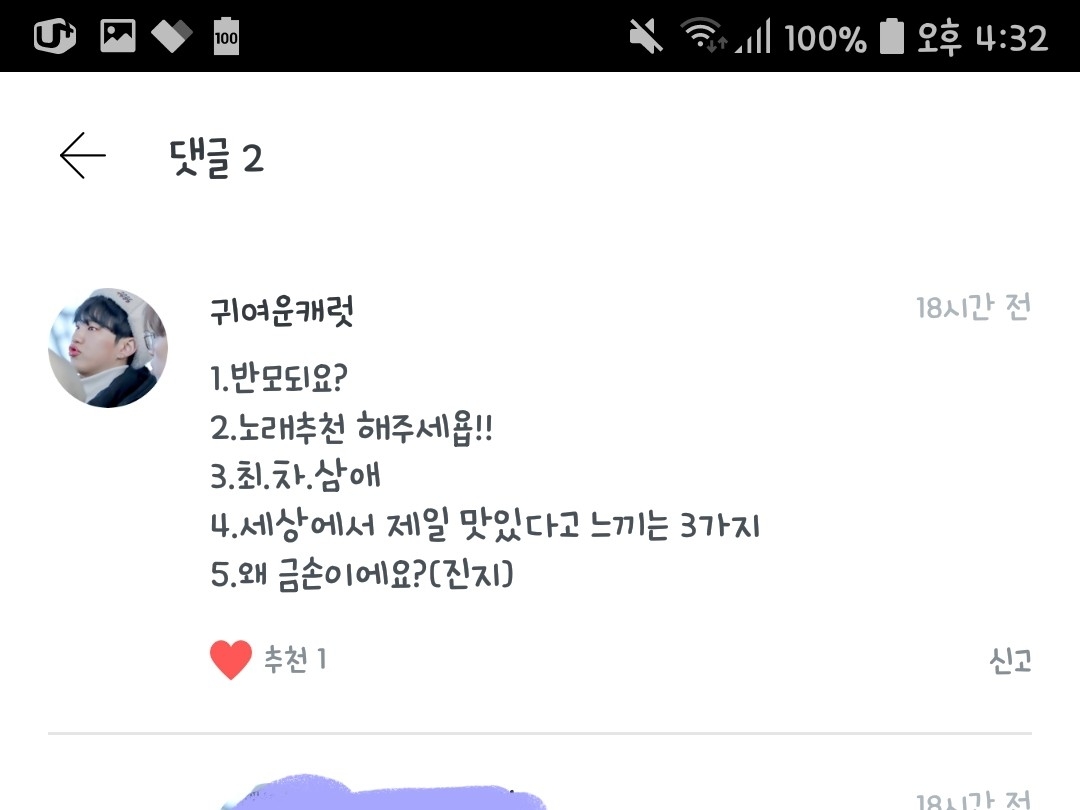Open 귀여운캐럿's profile picture
Image resolution: width=1080 pixels, height=810 pixels.
click(x=108, y=348)
